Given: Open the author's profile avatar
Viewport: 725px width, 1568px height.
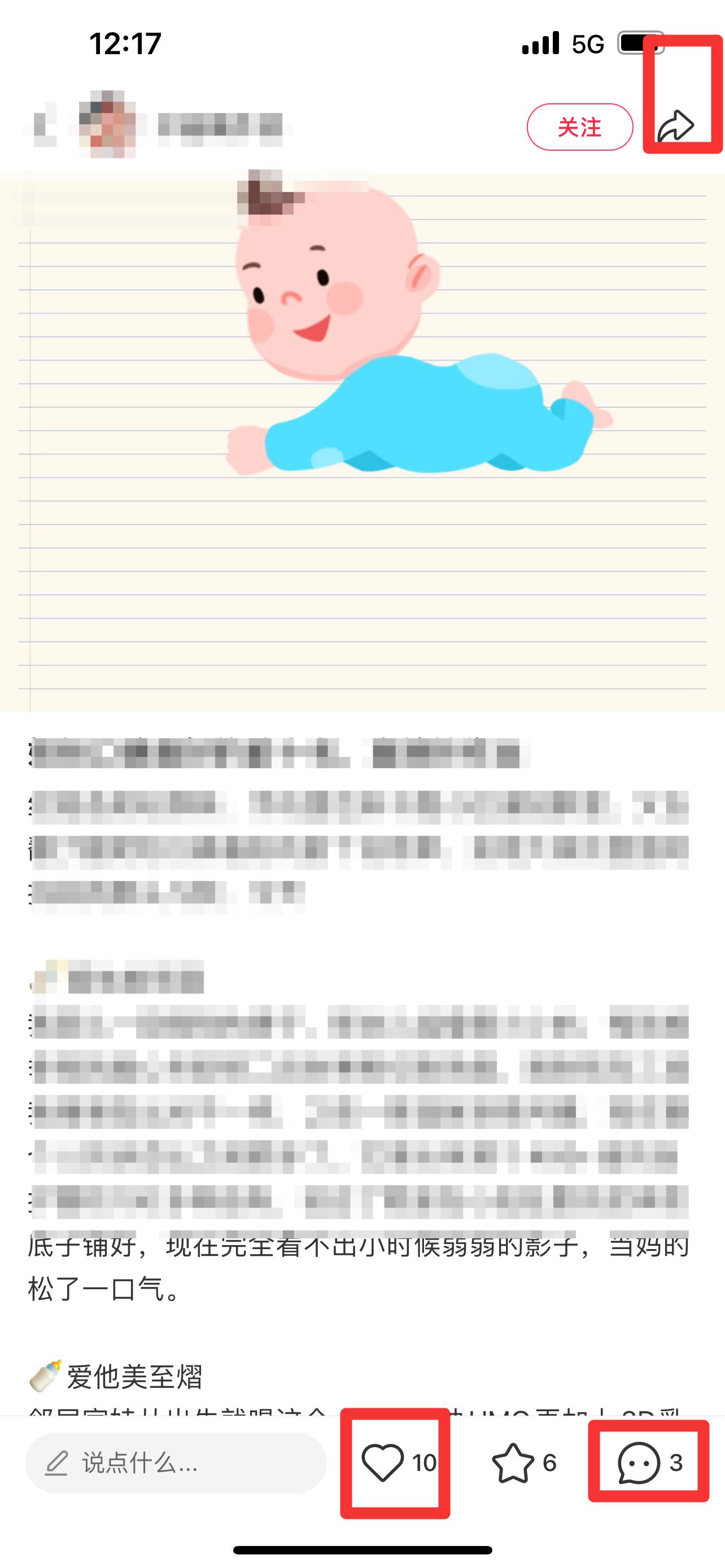Looking at the screenshot, I should [107, 125].
